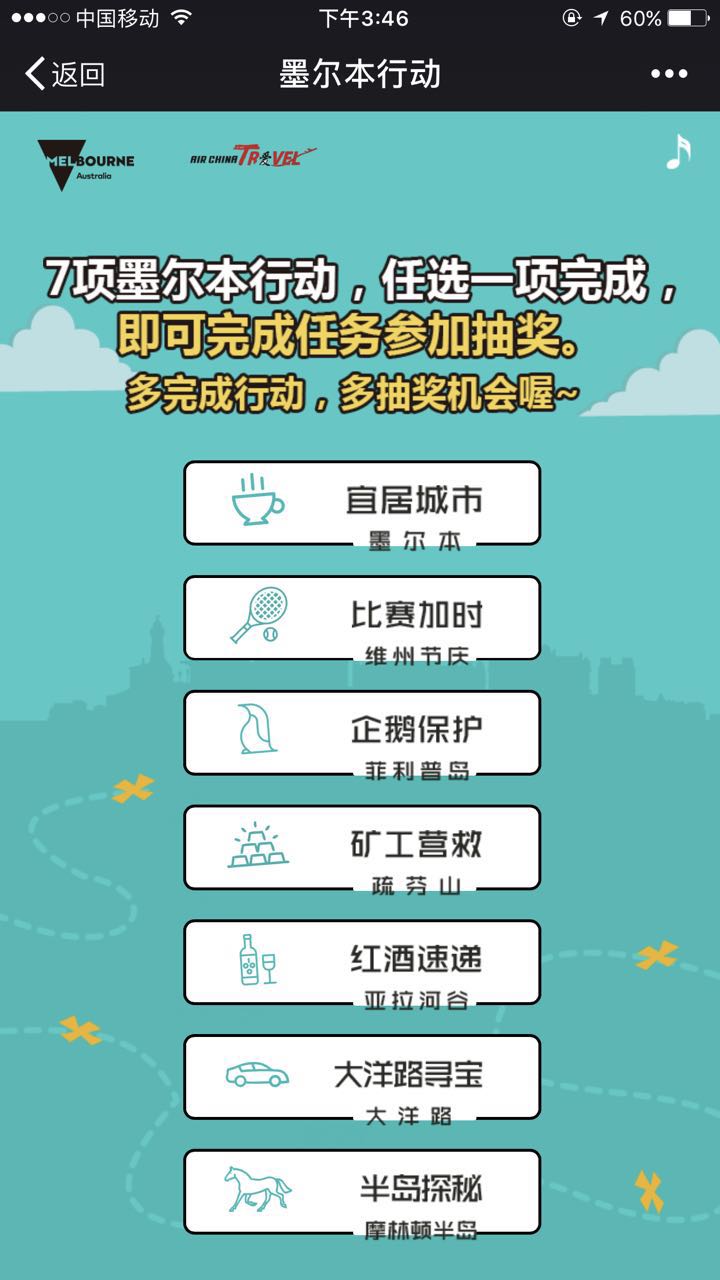Go back with the 返回 button
The image size is (720, 1280).
coord(65,74)
